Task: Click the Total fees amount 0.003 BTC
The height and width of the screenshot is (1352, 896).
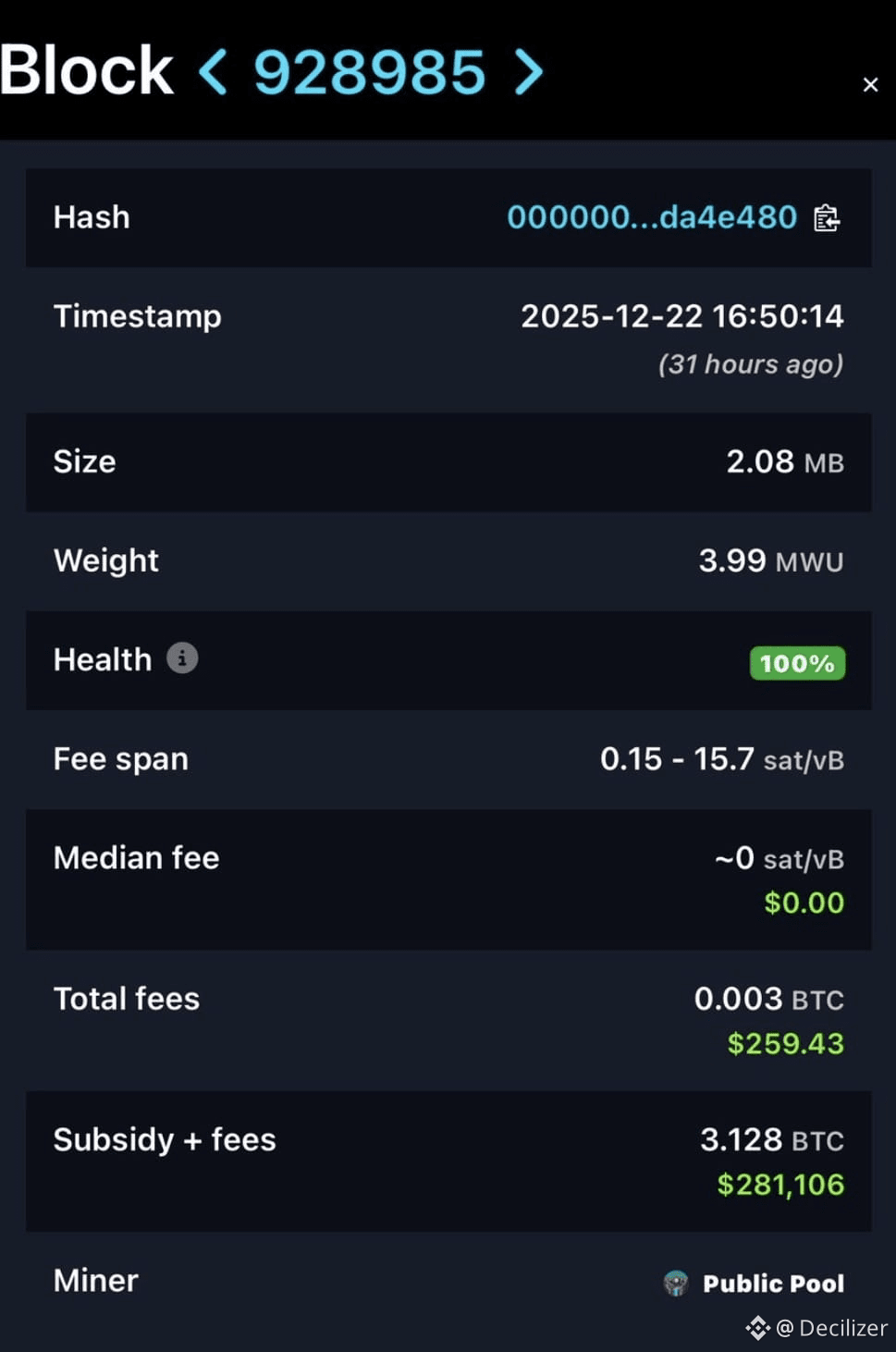Action: [x=768, y=999]
